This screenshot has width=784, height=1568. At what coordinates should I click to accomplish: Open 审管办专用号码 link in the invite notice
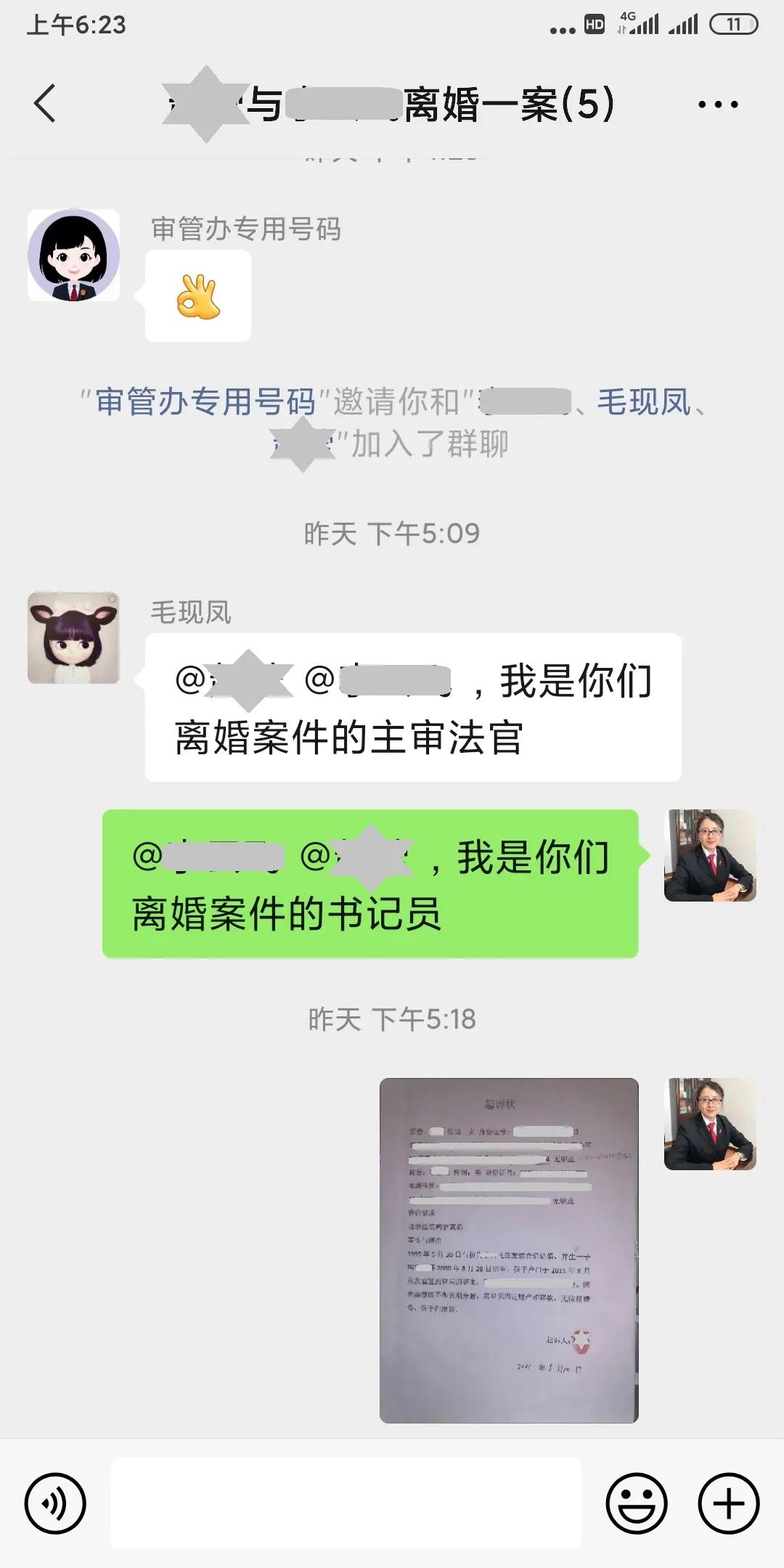(x=205, y=402)
